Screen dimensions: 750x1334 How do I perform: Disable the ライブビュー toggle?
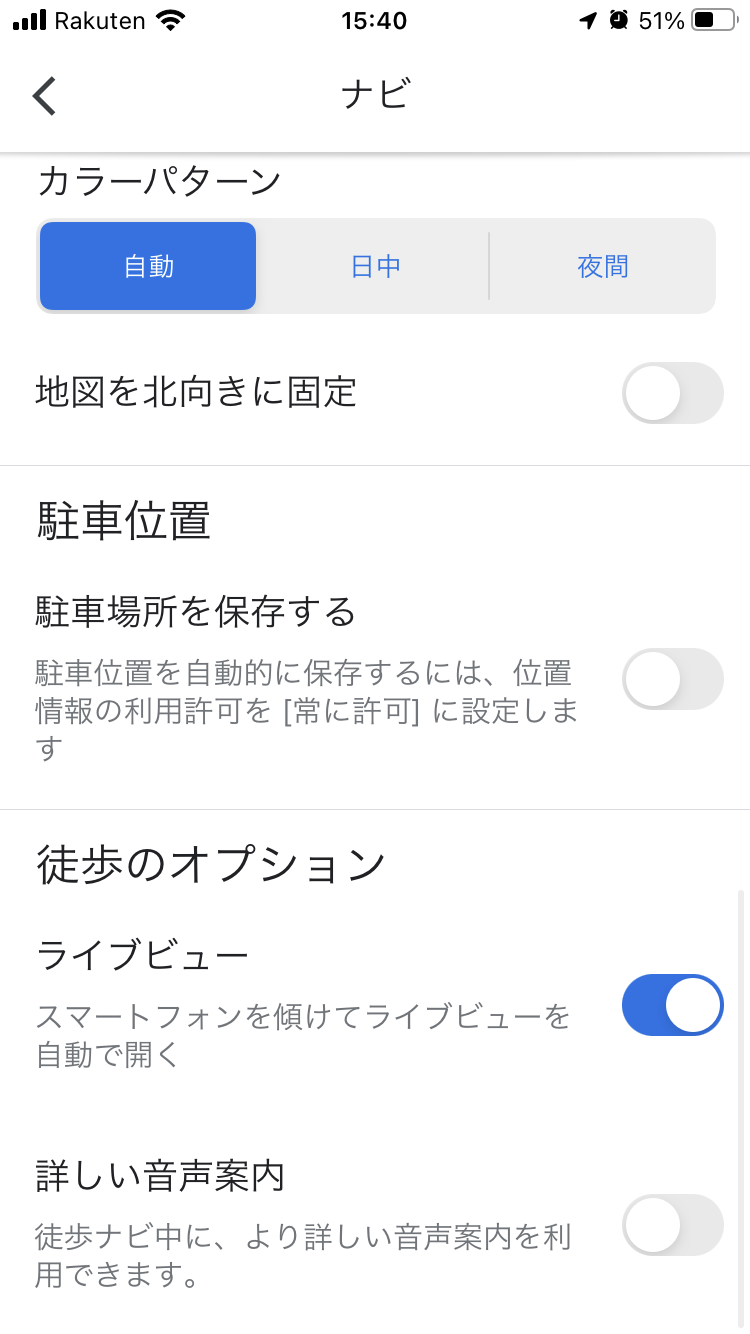(672, 1004)
